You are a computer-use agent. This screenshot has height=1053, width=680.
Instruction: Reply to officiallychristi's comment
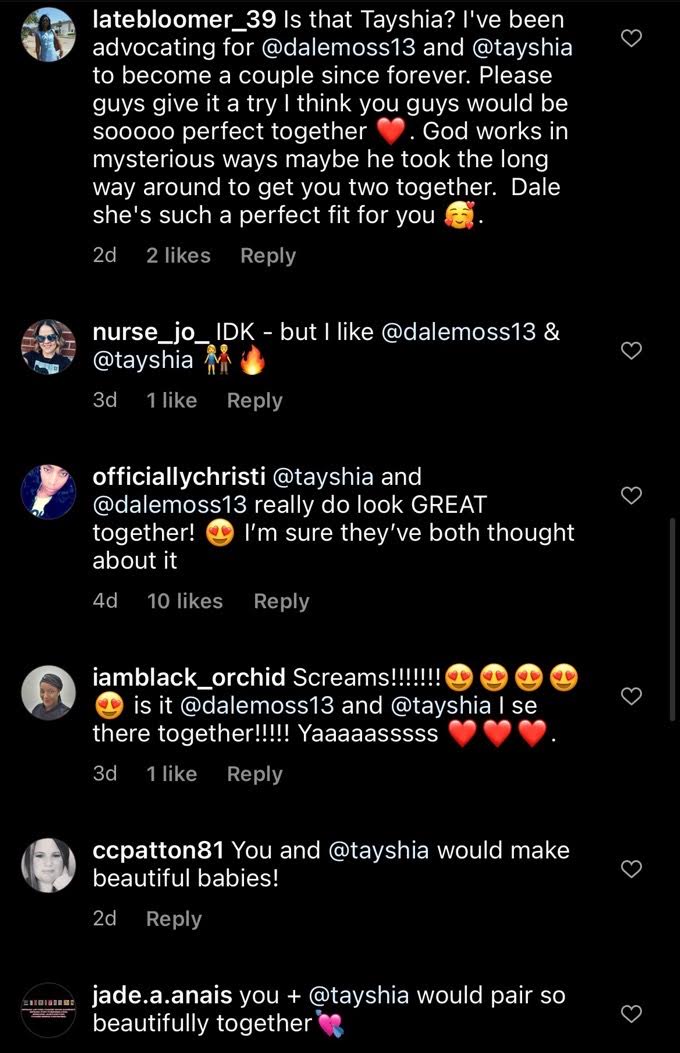281,601
